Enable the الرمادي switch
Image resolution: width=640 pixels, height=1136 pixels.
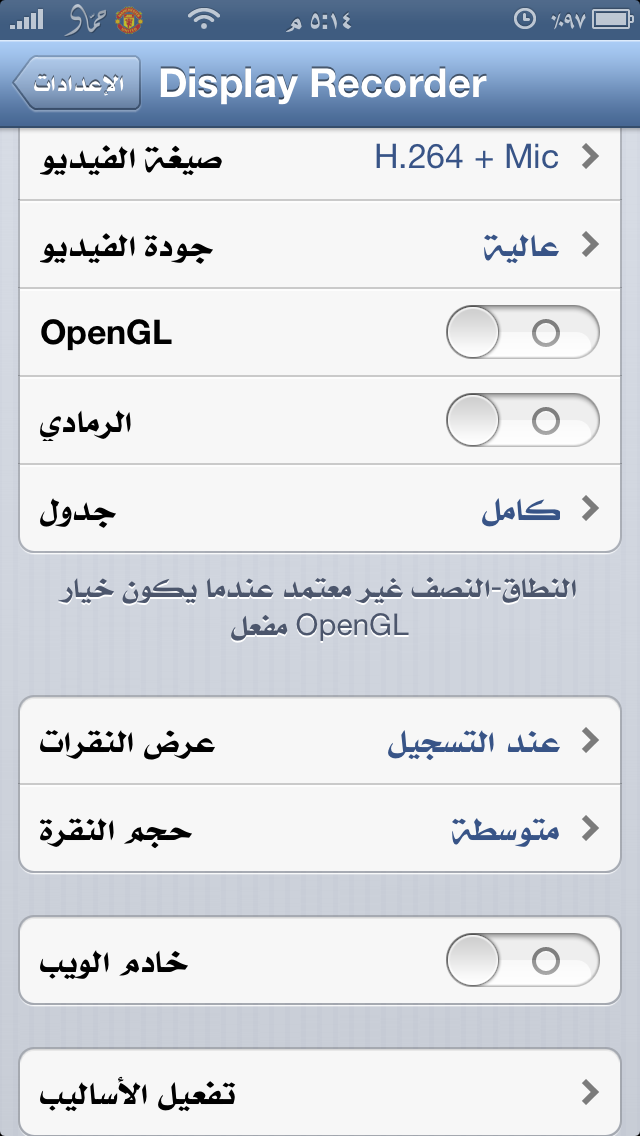(522, 421)
